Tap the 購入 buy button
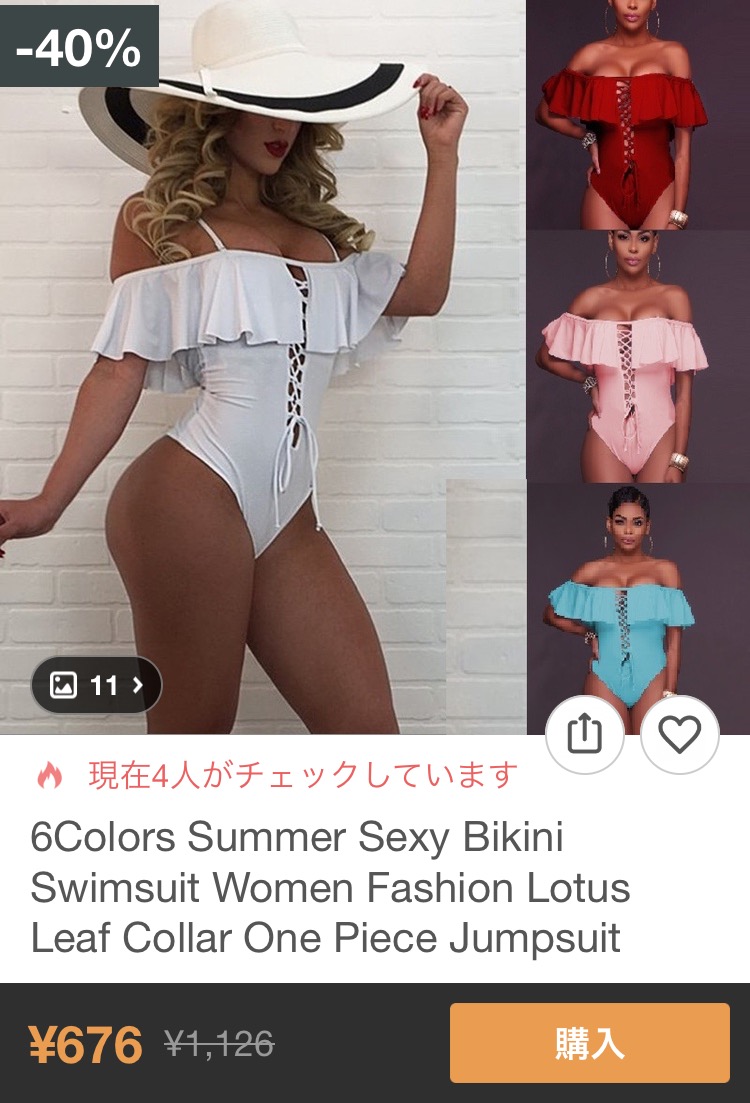This screenshot has height=1103, width=750. click(589, 1043)
